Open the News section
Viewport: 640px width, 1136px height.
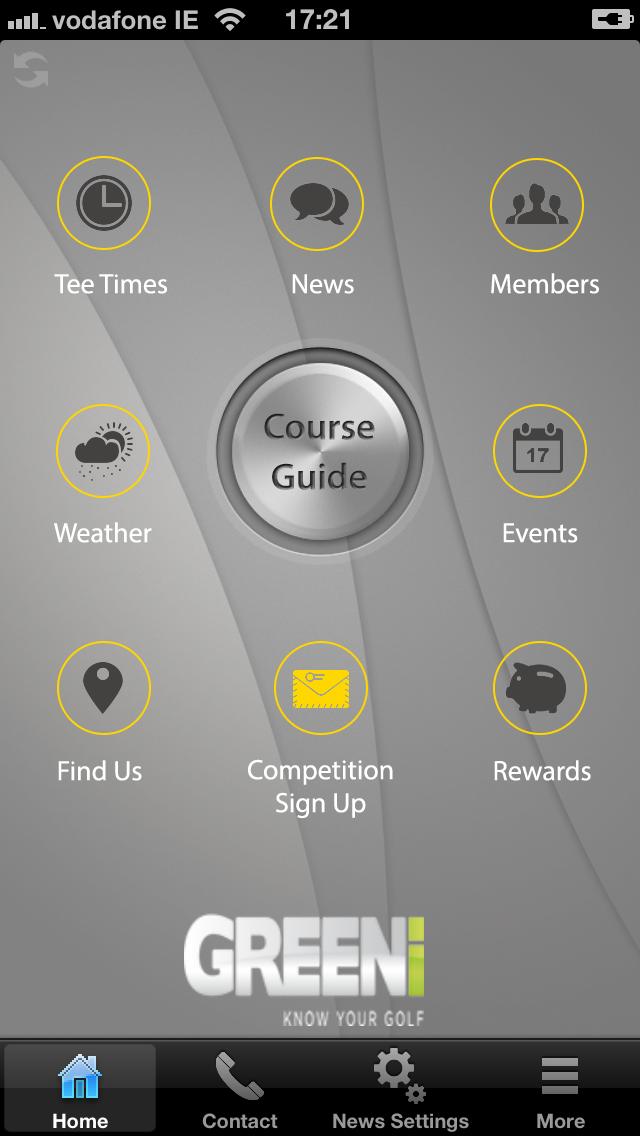point(319,204)
